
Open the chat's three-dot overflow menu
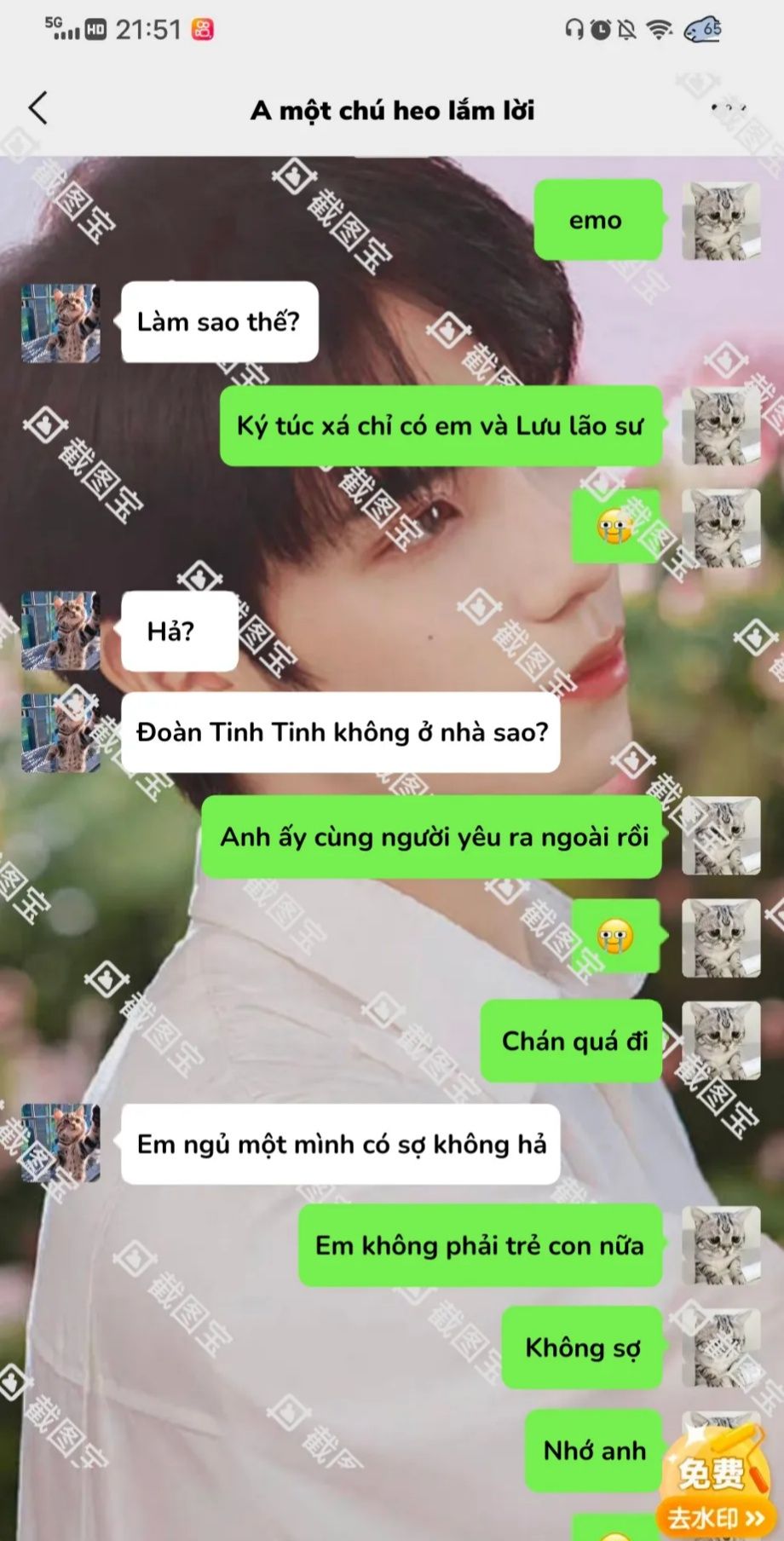coord(729,108)
